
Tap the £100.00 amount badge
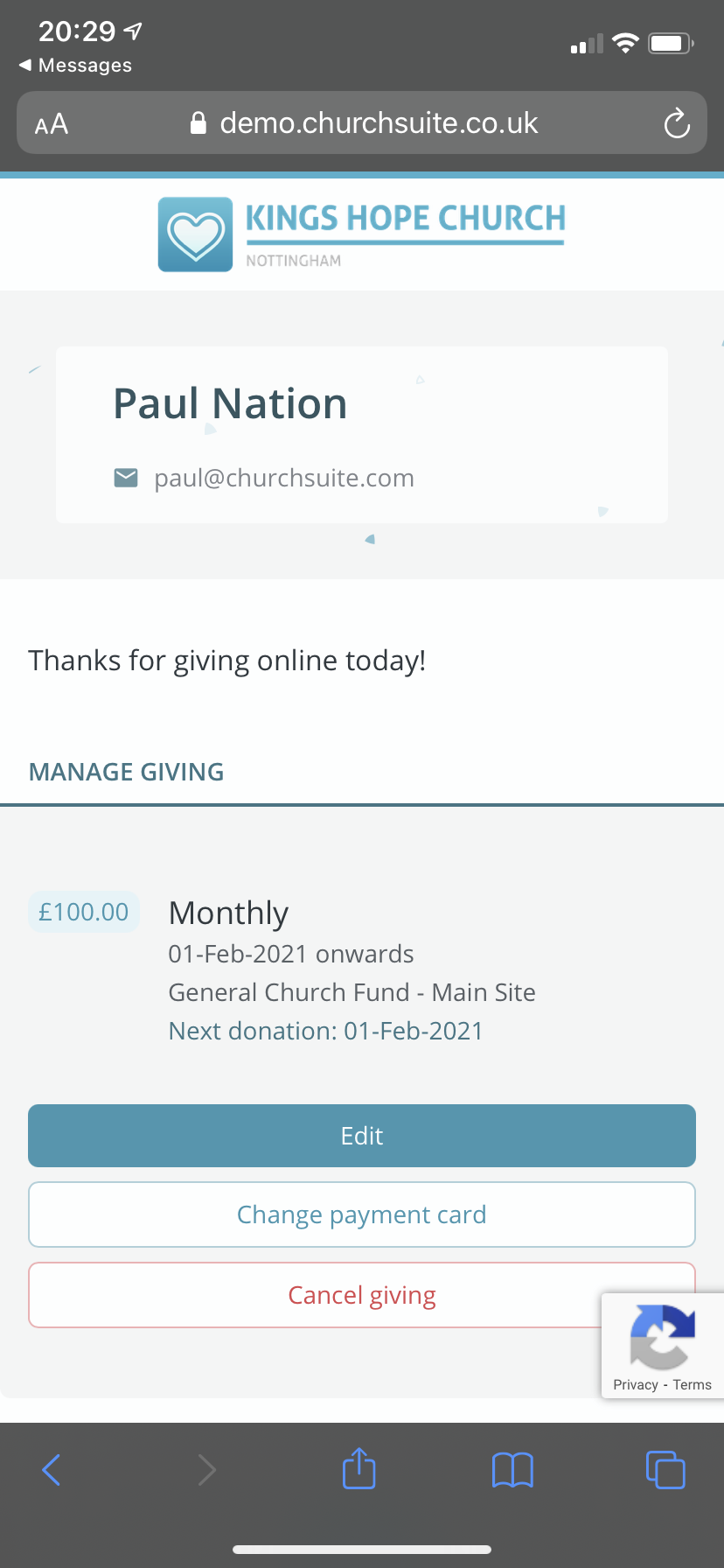(x=83, y=911)
